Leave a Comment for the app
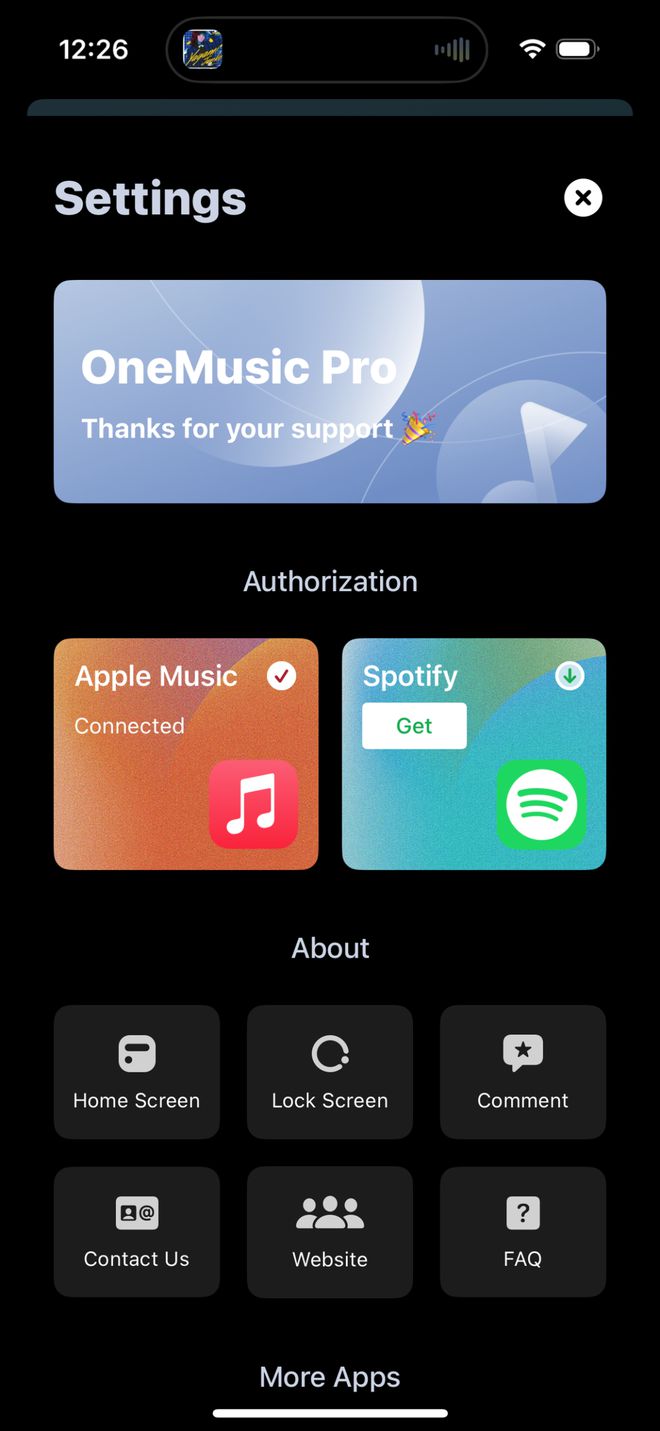 (523, 1072)
